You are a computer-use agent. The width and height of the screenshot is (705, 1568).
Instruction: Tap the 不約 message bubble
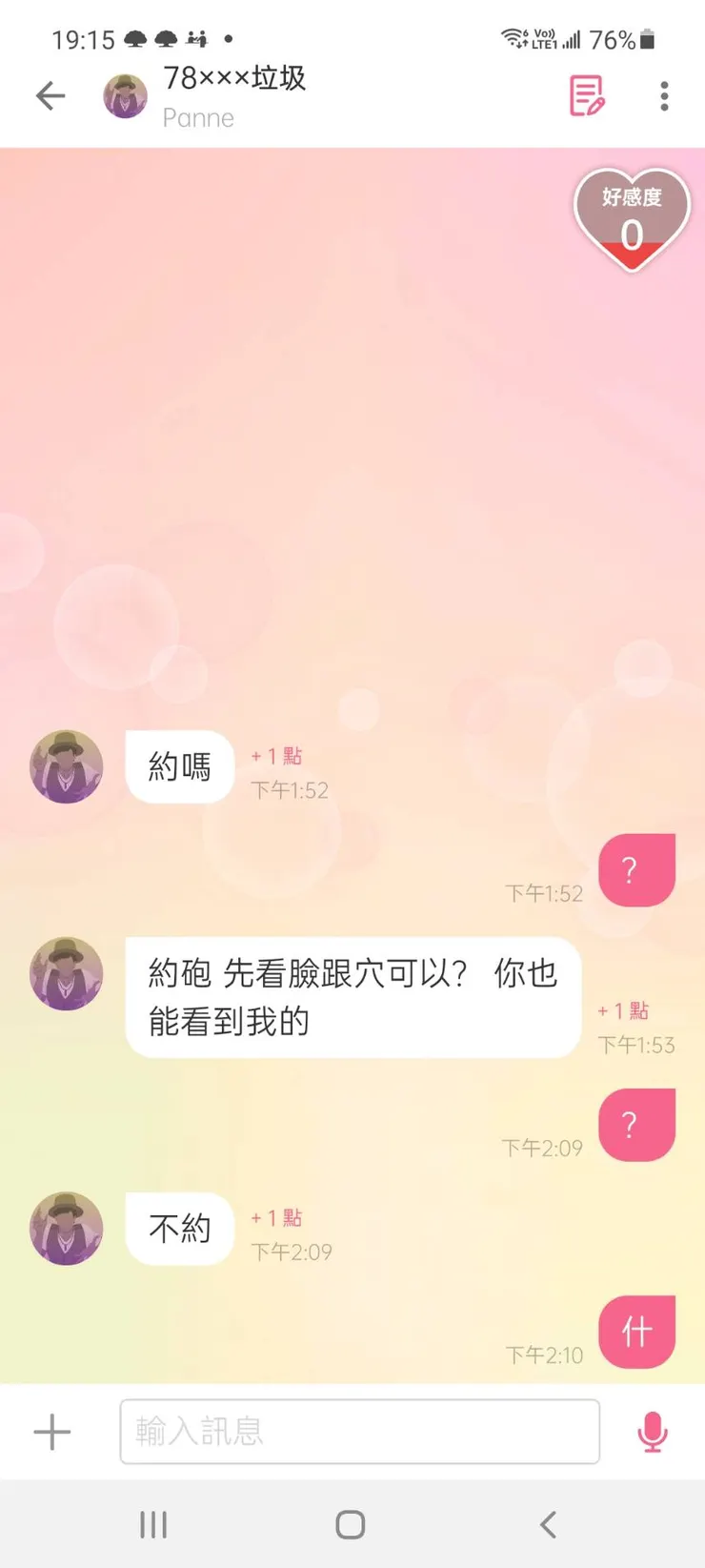tap(180, 1229)
